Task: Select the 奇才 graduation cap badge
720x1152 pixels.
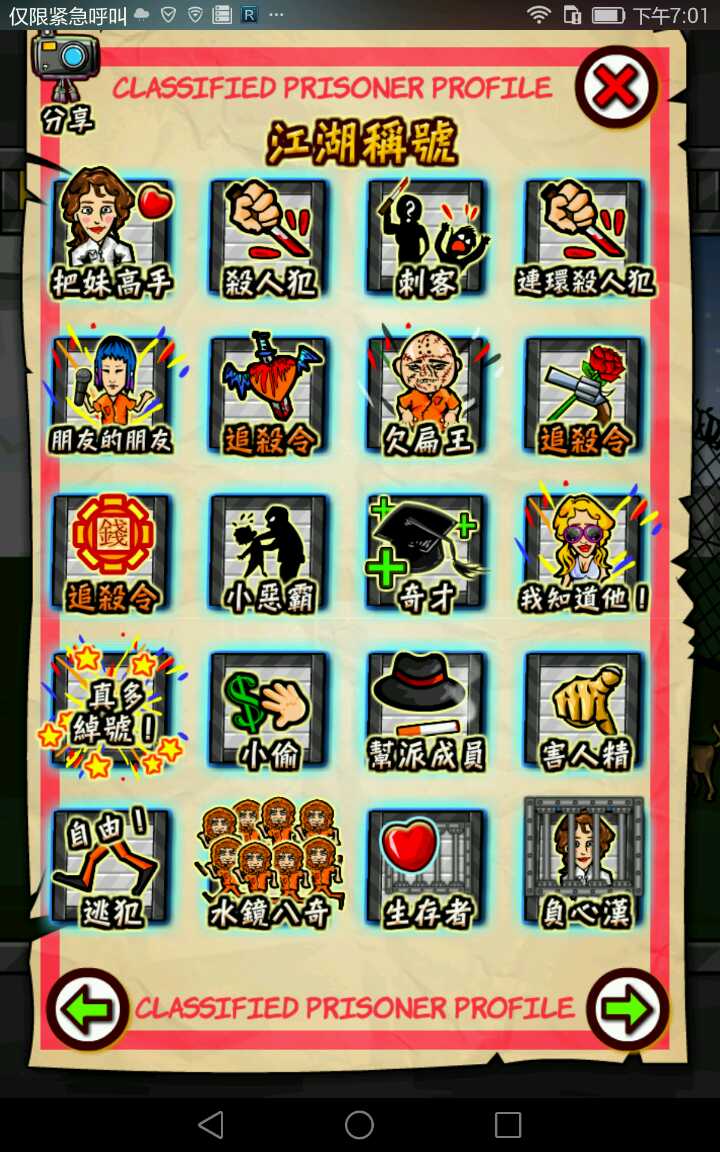Action: 427,552
